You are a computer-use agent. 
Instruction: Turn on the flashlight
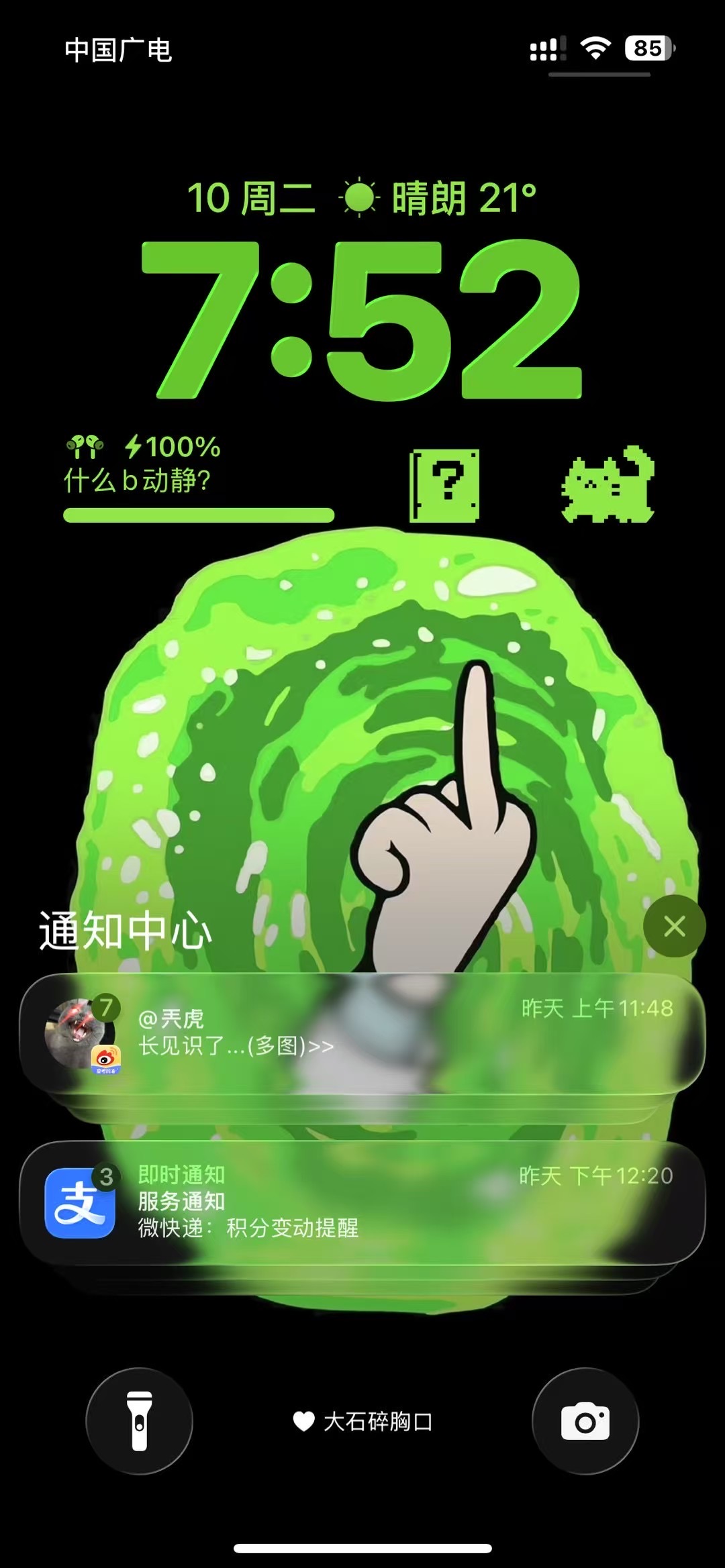[x=139, y=1421]
